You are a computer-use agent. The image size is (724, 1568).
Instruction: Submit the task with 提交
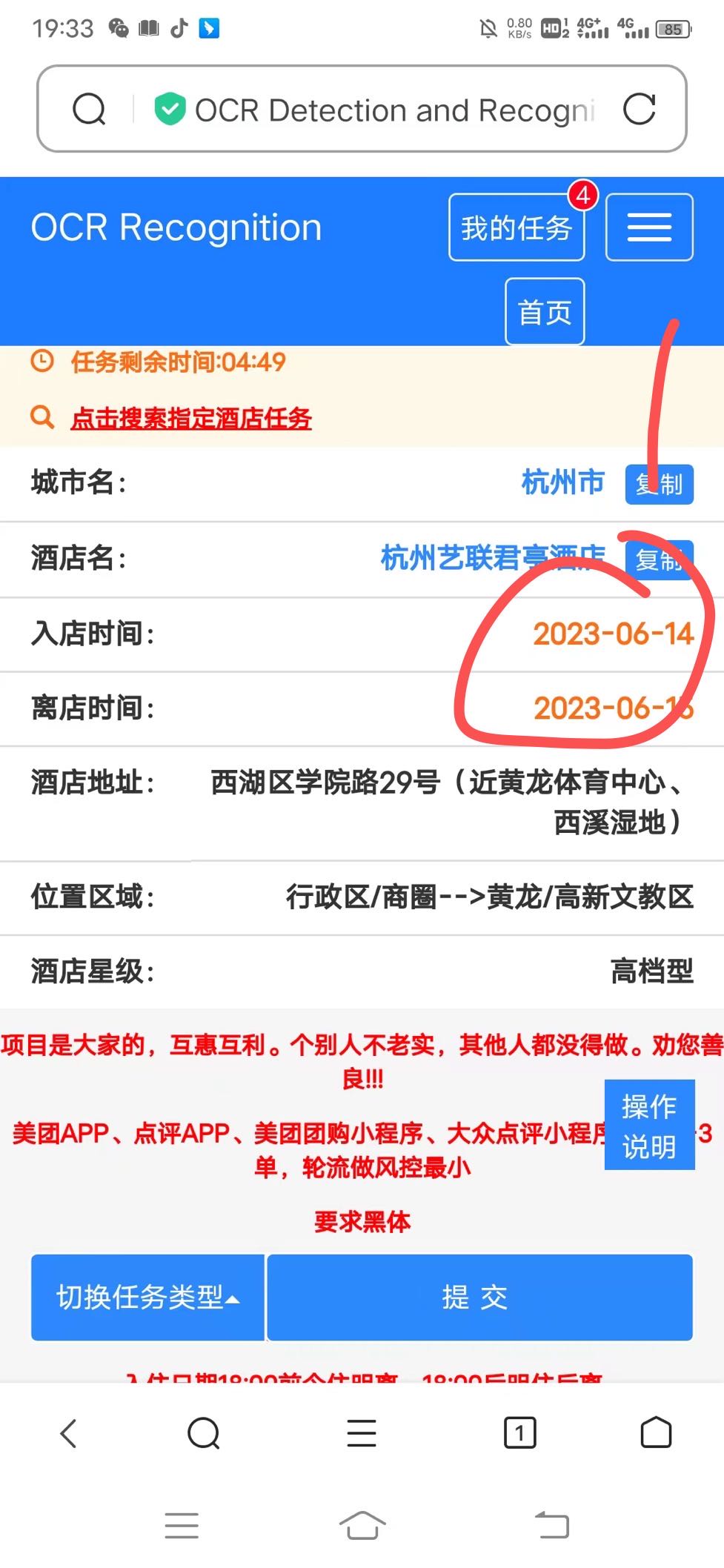pos(479,1297)
